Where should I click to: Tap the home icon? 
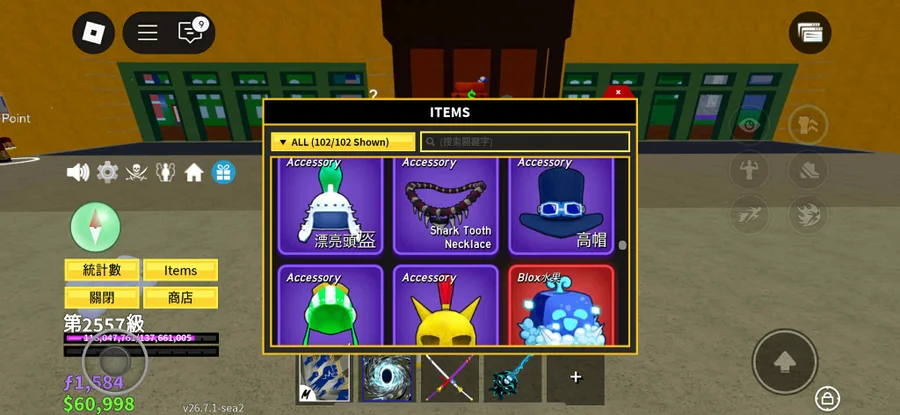point(194,173)
